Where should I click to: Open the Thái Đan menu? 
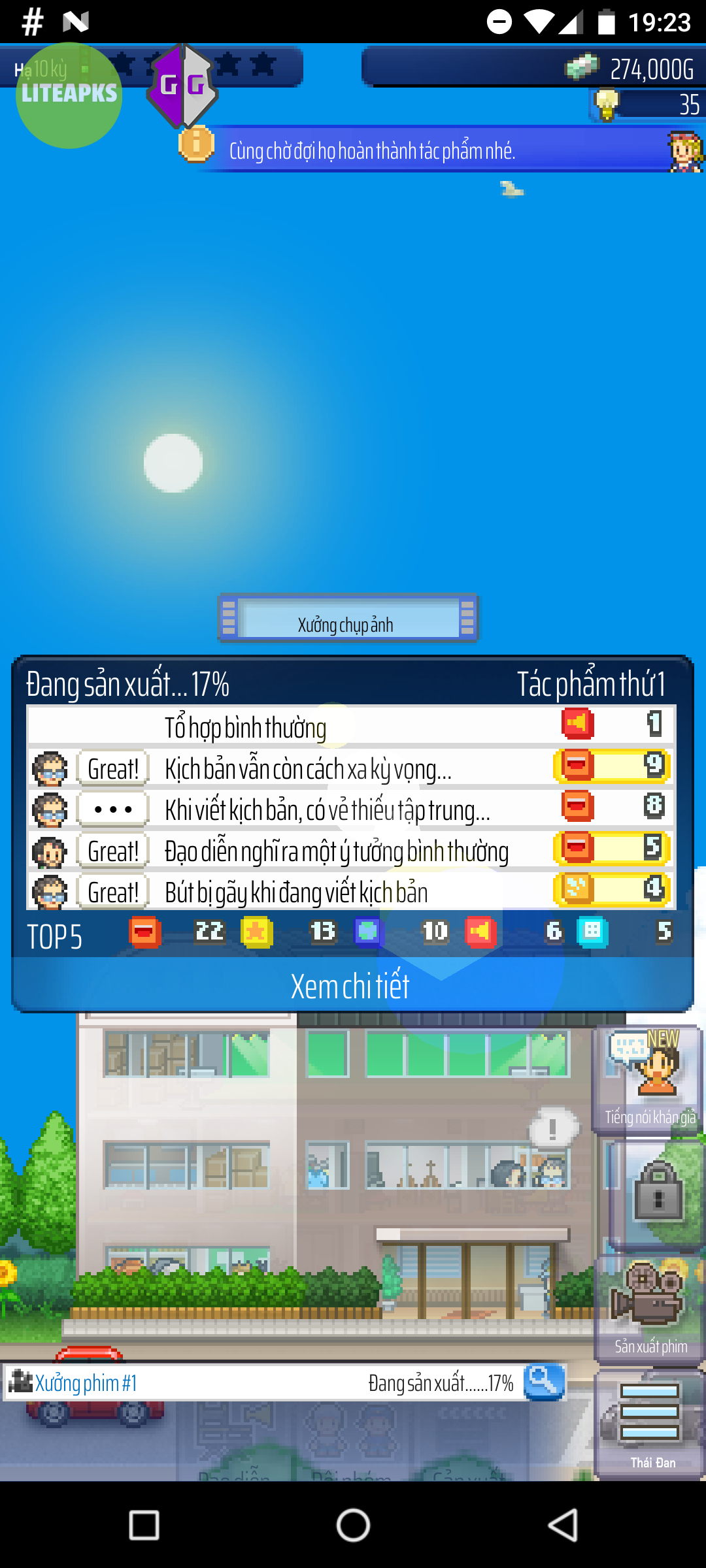(x=648, y=1426)
